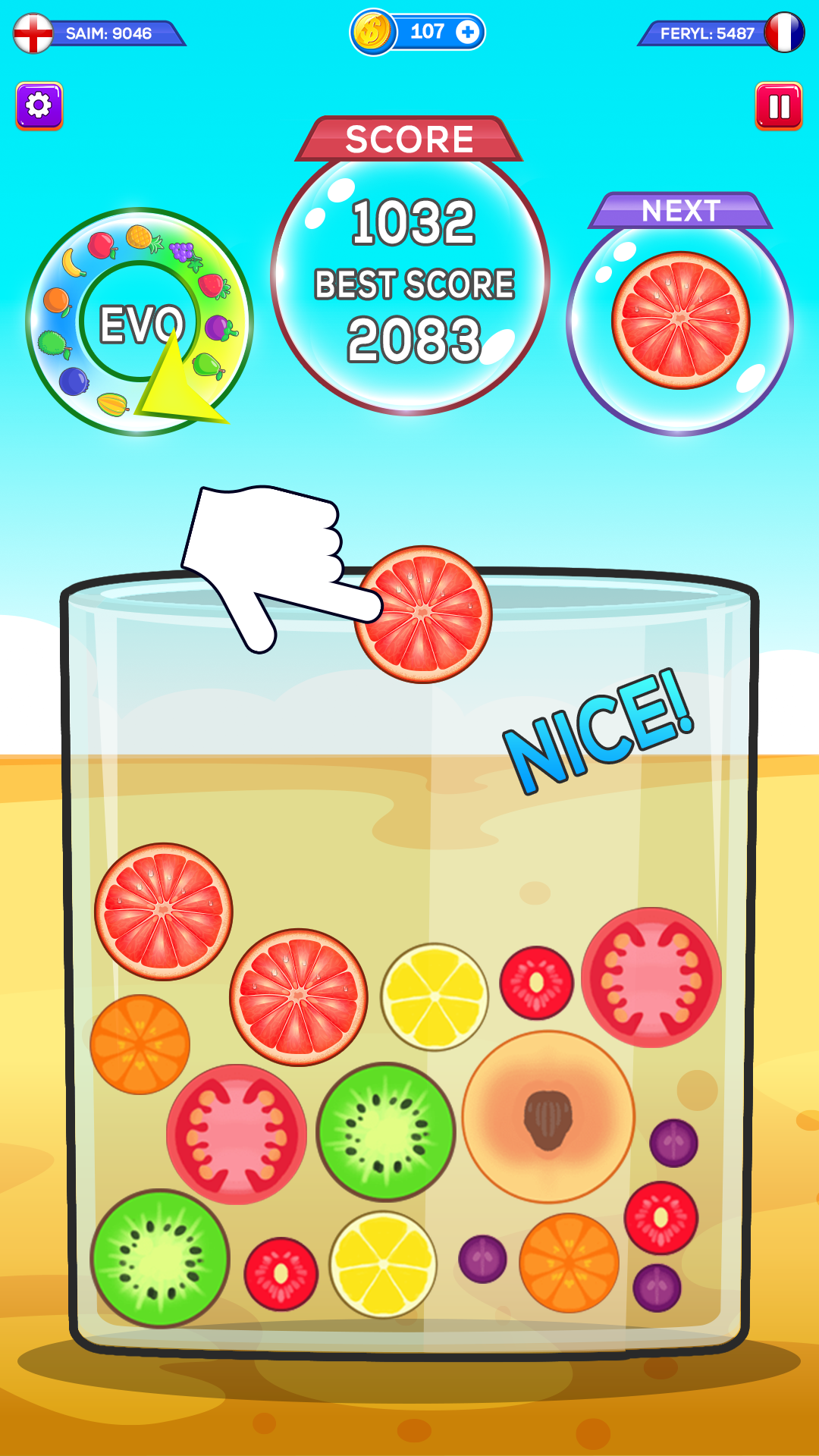This screenshot has width=819, height=1456.
Task: Open the EVO fruit evolution wheel
Action: 140,323
